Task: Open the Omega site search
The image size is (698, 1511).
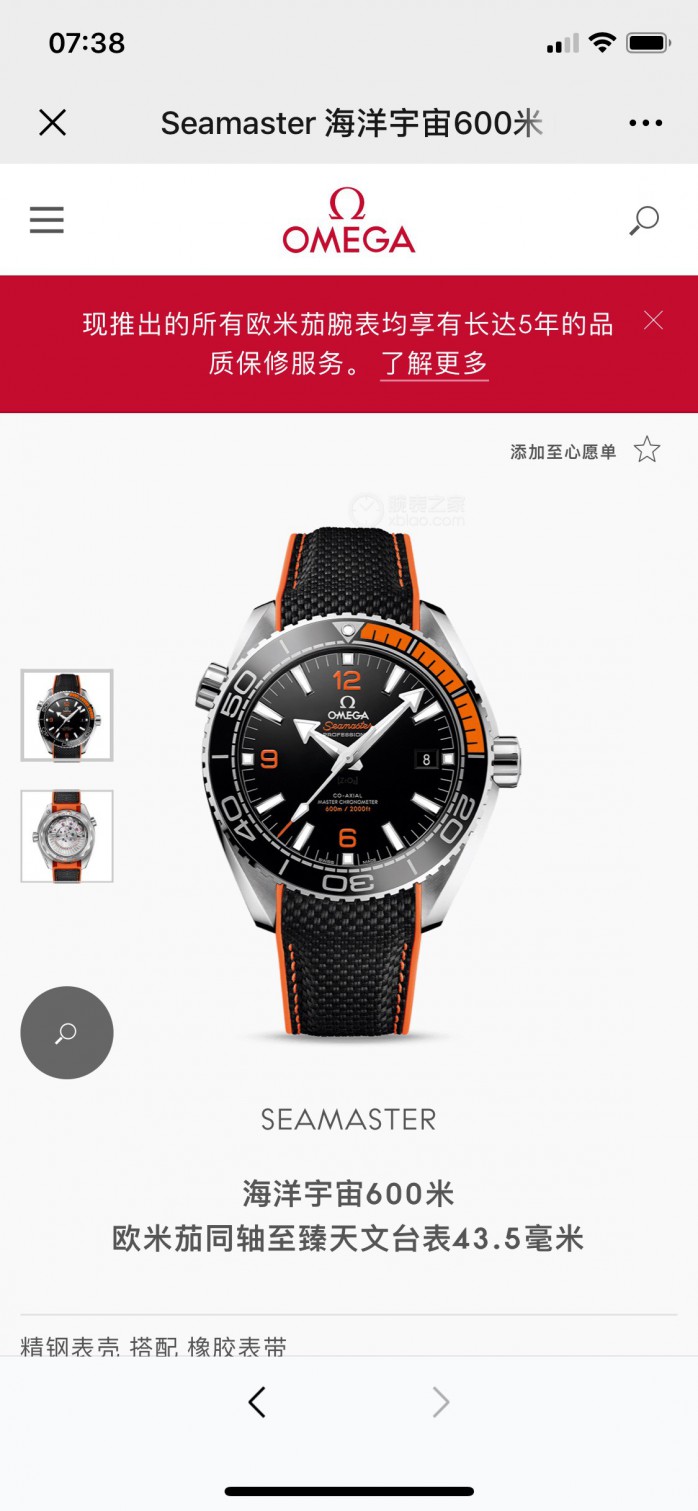Action: tap(644, 220)
